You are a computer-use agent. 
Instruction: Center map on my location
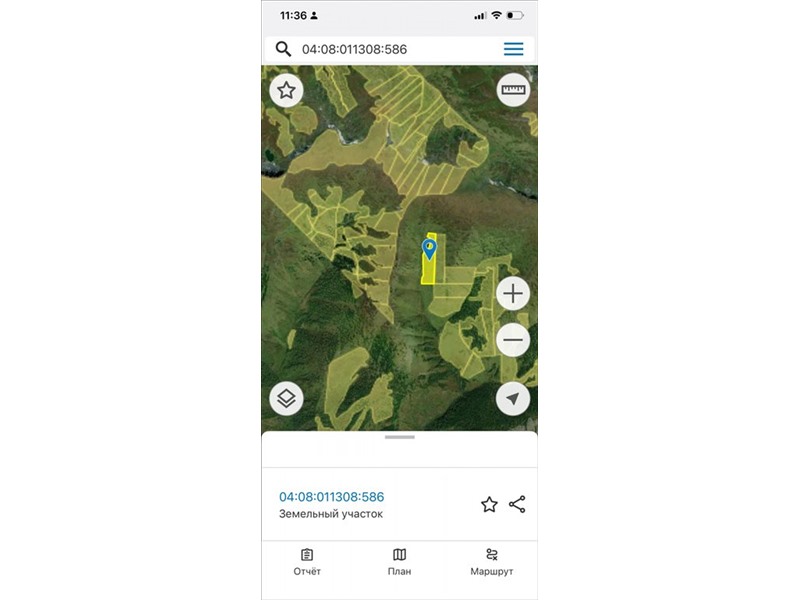click(x=513, y=399)
